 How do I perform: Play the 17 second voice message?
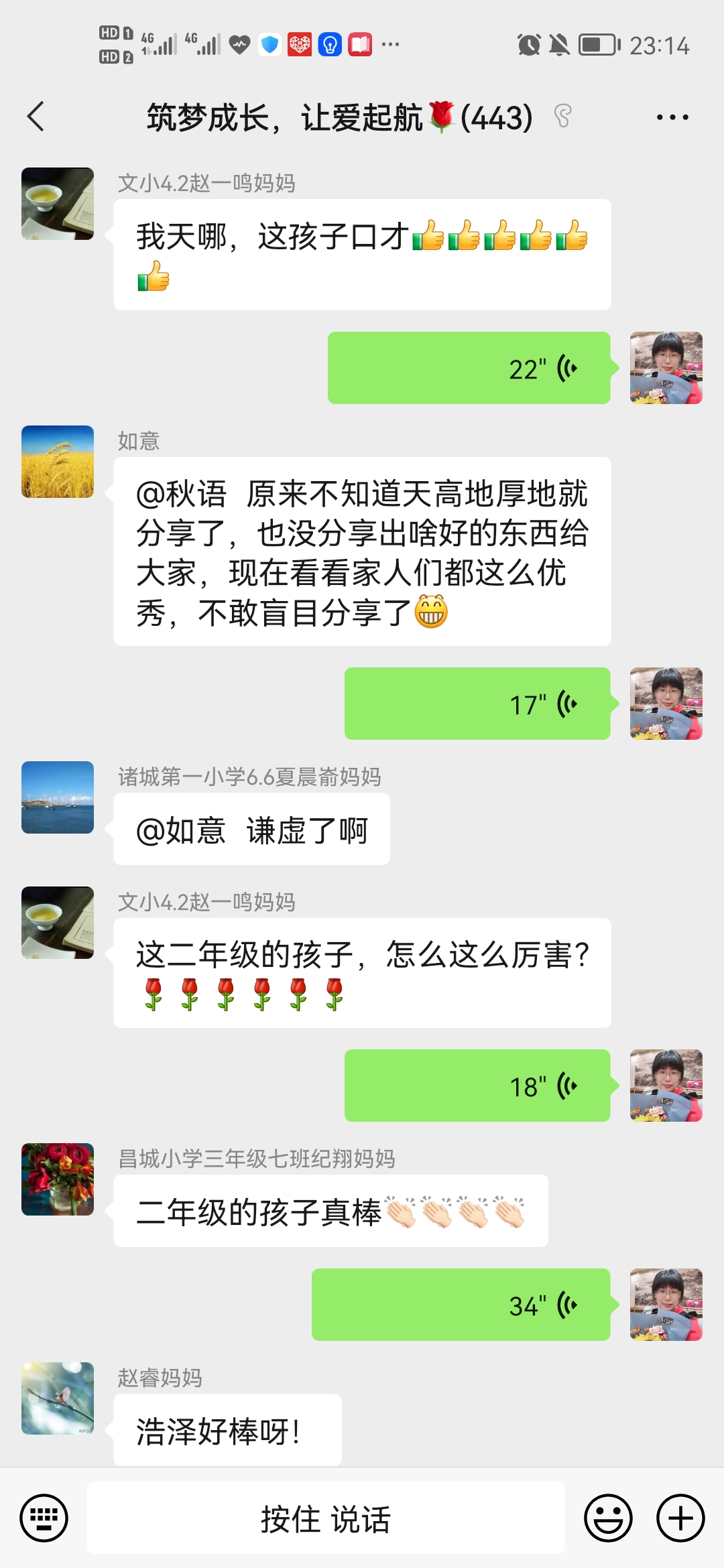[x=477, y=703]
